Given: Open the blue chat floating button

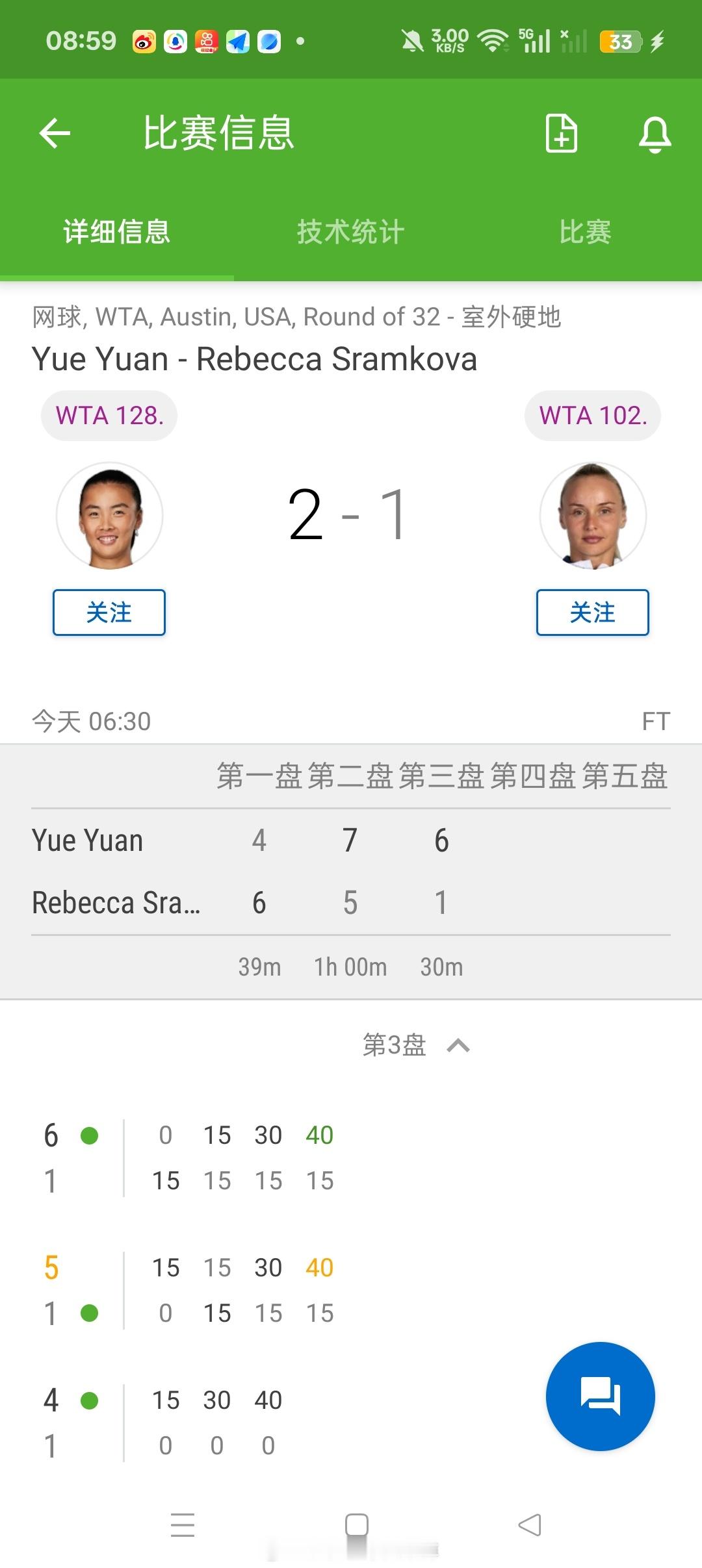Looking at the screenshot, I should tap(600, 1396).
